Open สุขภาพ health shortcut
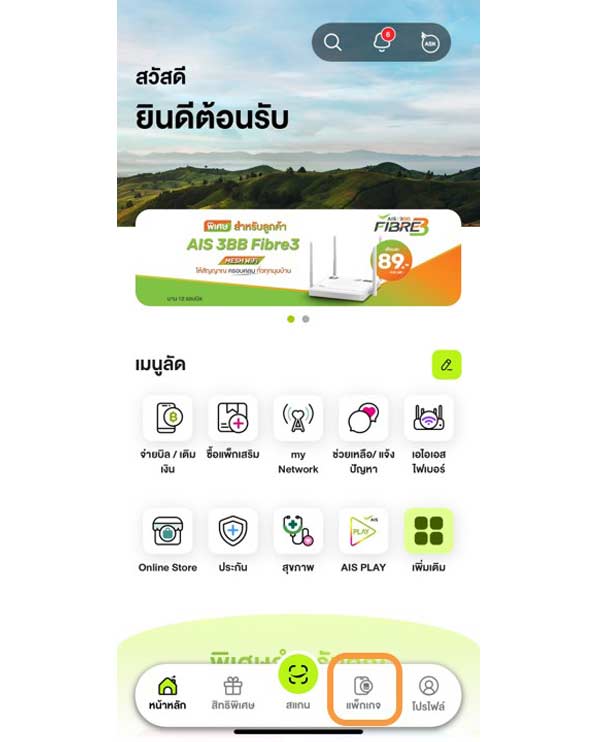 pyautogui.click(x=298, y=532)
